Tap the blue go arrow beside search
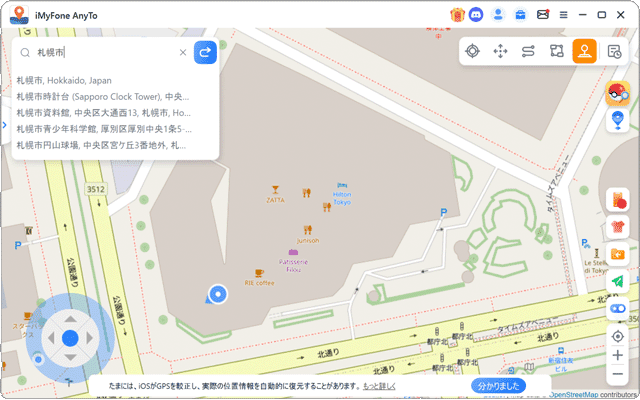The width and height of the screenshot is (640, 400). point(205,53)
